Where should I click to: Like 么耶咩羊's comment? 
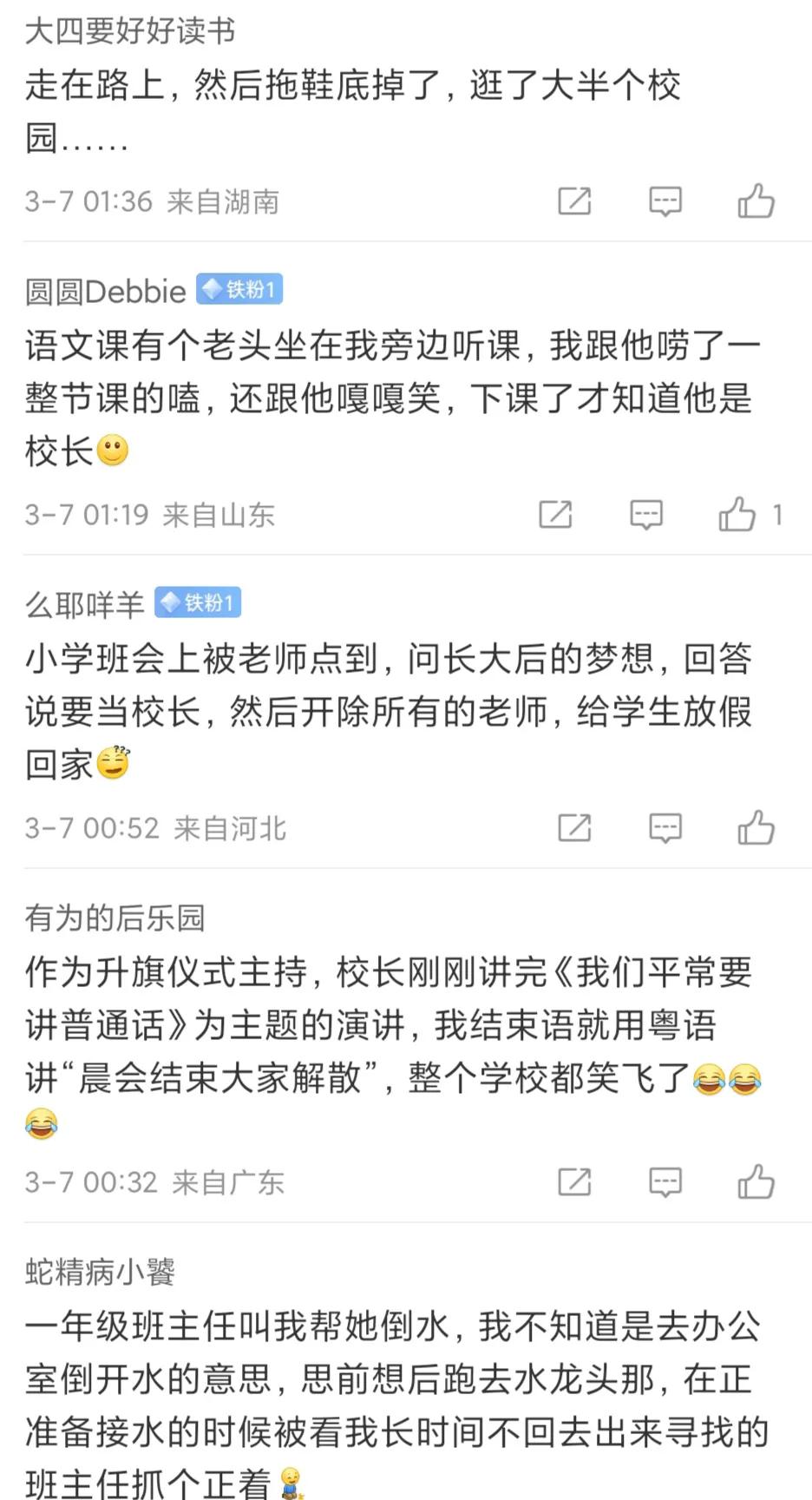pyautogui.click(x=758, y=828)
